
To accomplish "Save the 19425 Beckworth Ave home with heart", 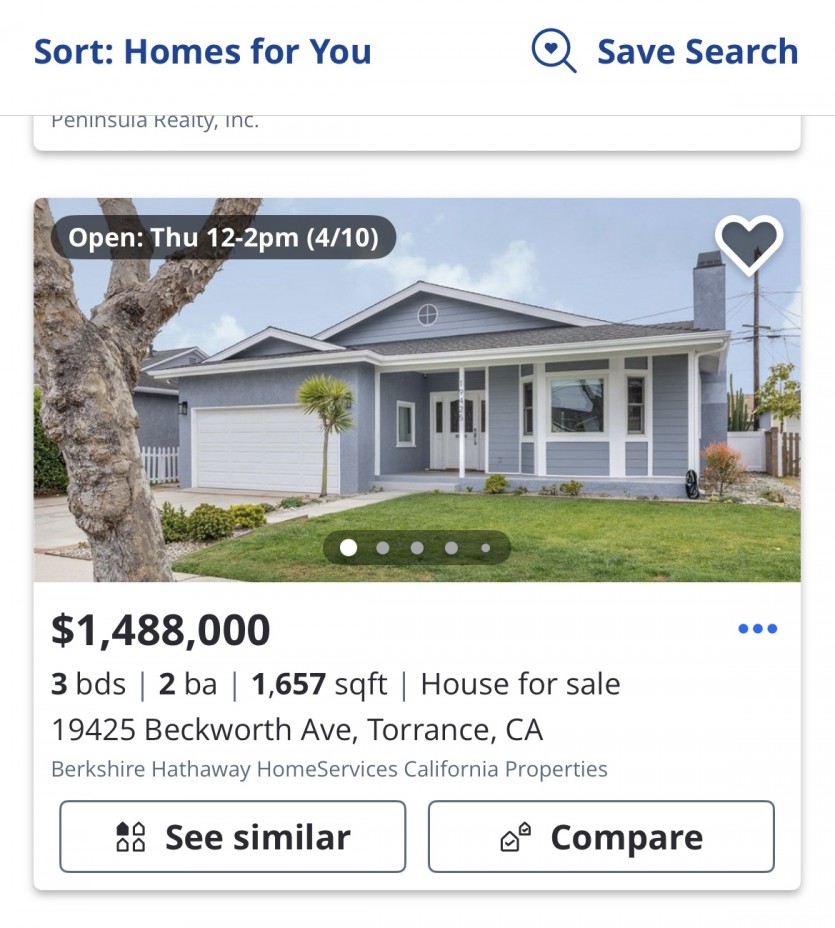I will pos(749,243).
